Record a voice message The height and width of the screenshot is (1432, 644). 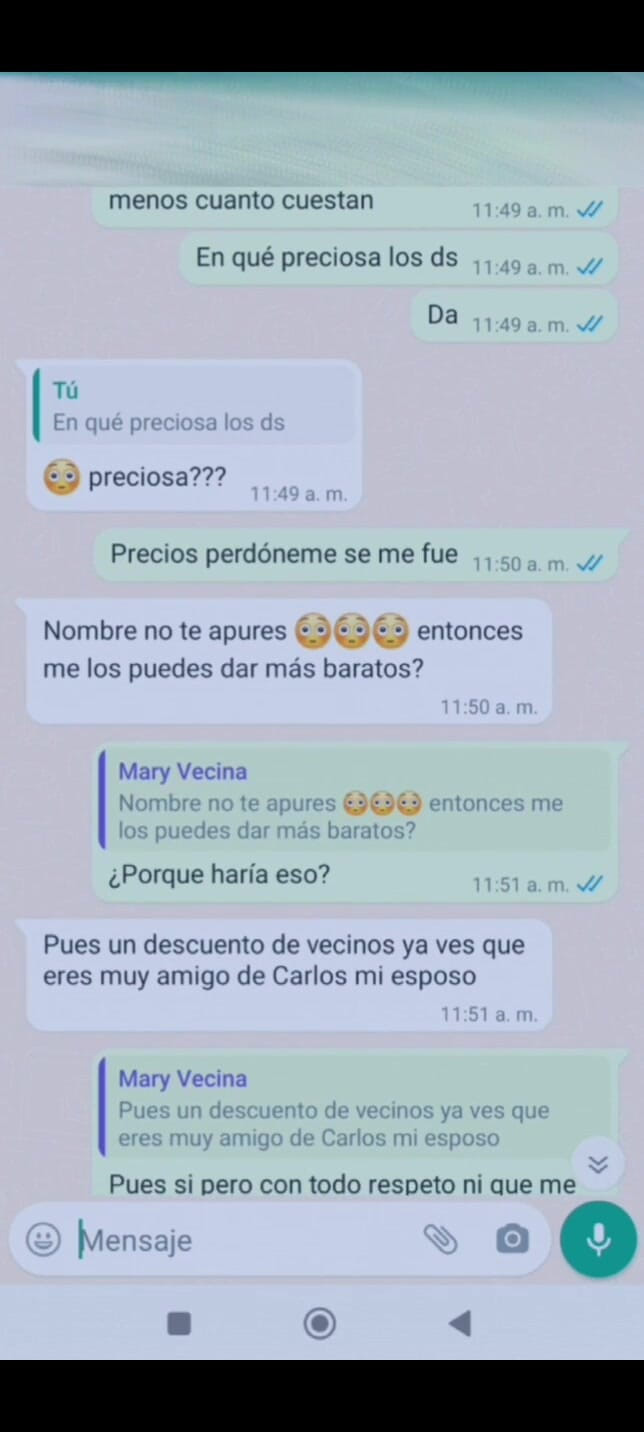pyautogui.click(x=598, y=1240)
